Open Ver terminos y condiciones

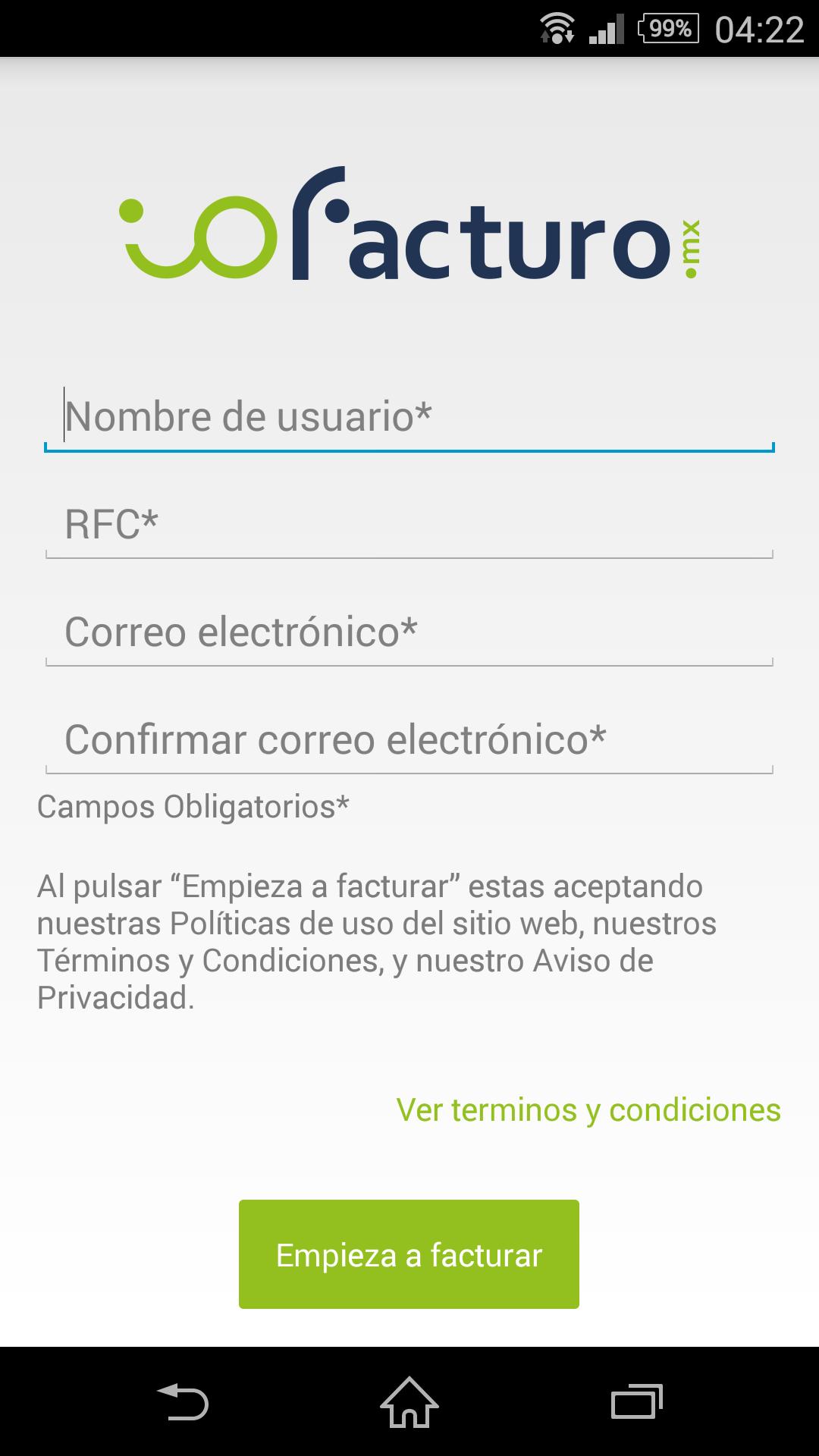click(588, 1112)
